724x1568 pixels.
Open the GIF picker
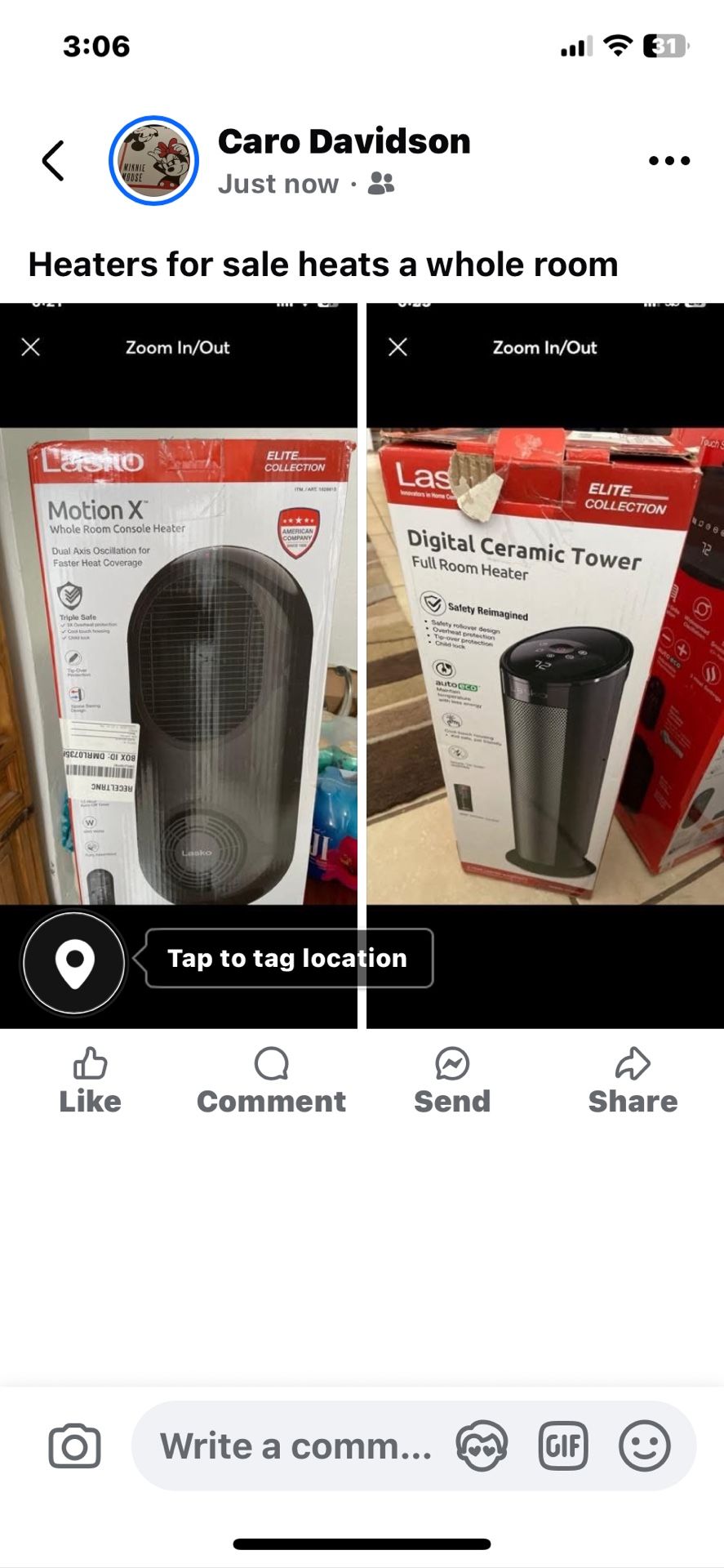[563, 1446]
